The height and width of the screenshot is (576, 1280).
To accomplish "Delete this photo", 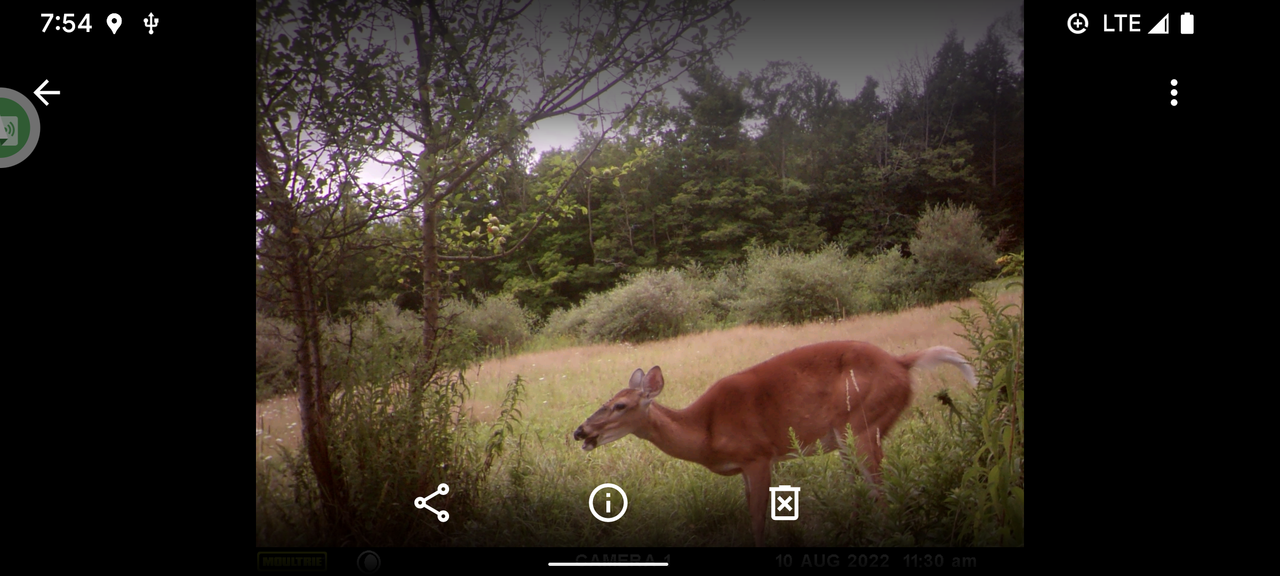I will pyautogui.click(x=785, y=503).
